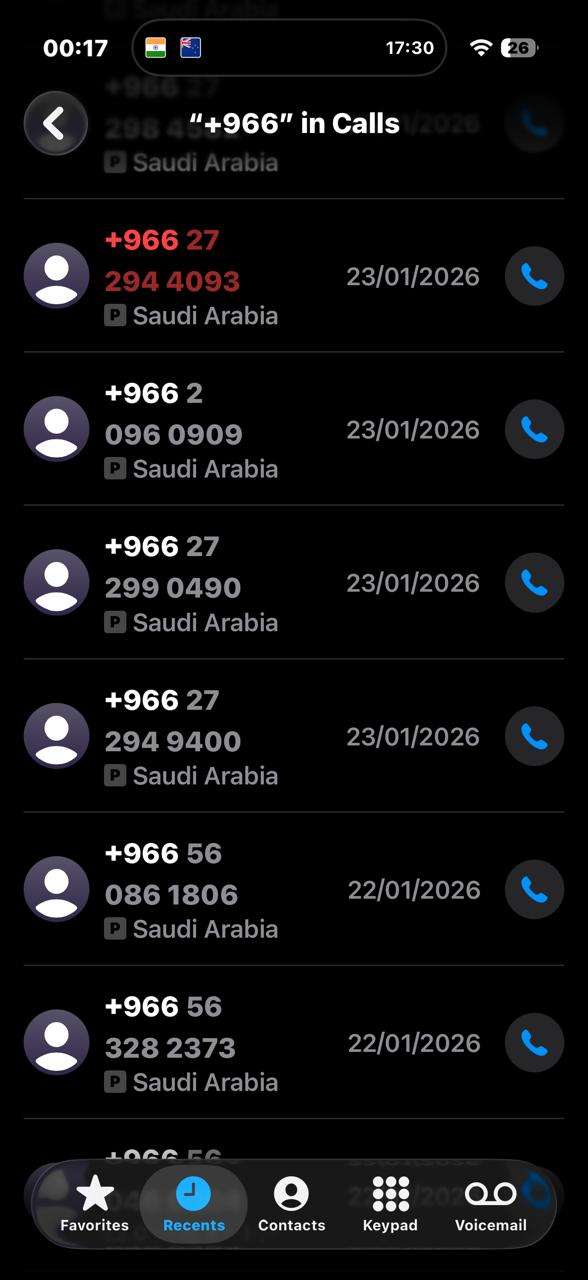Switch to the Favorites tab
The height and width of the screenshot is (1280, 588).
point(95,1204)
